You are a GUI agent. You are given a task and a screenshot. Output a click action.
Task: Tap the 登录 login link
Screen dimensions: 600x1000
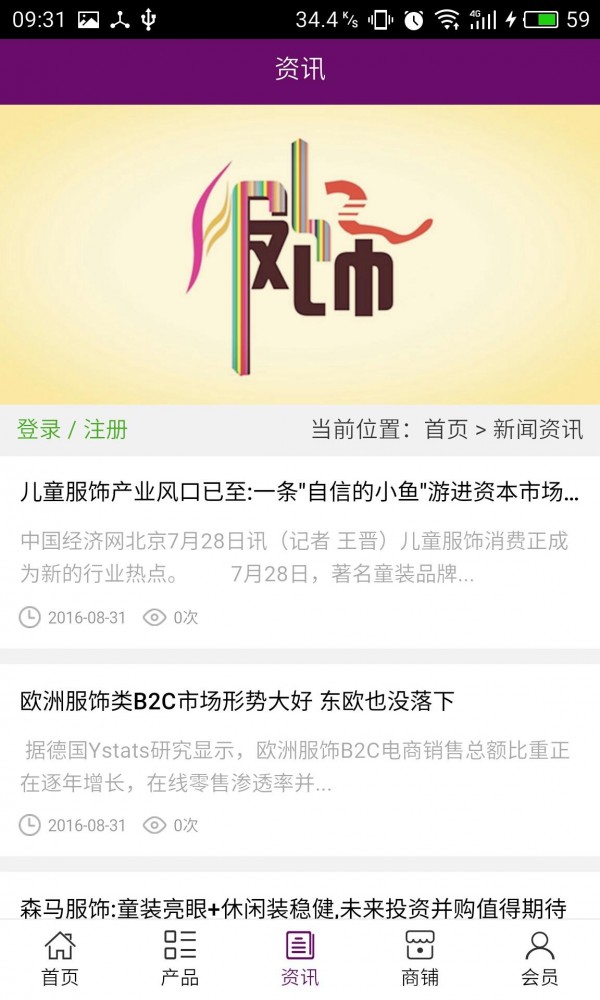(39, 430)
